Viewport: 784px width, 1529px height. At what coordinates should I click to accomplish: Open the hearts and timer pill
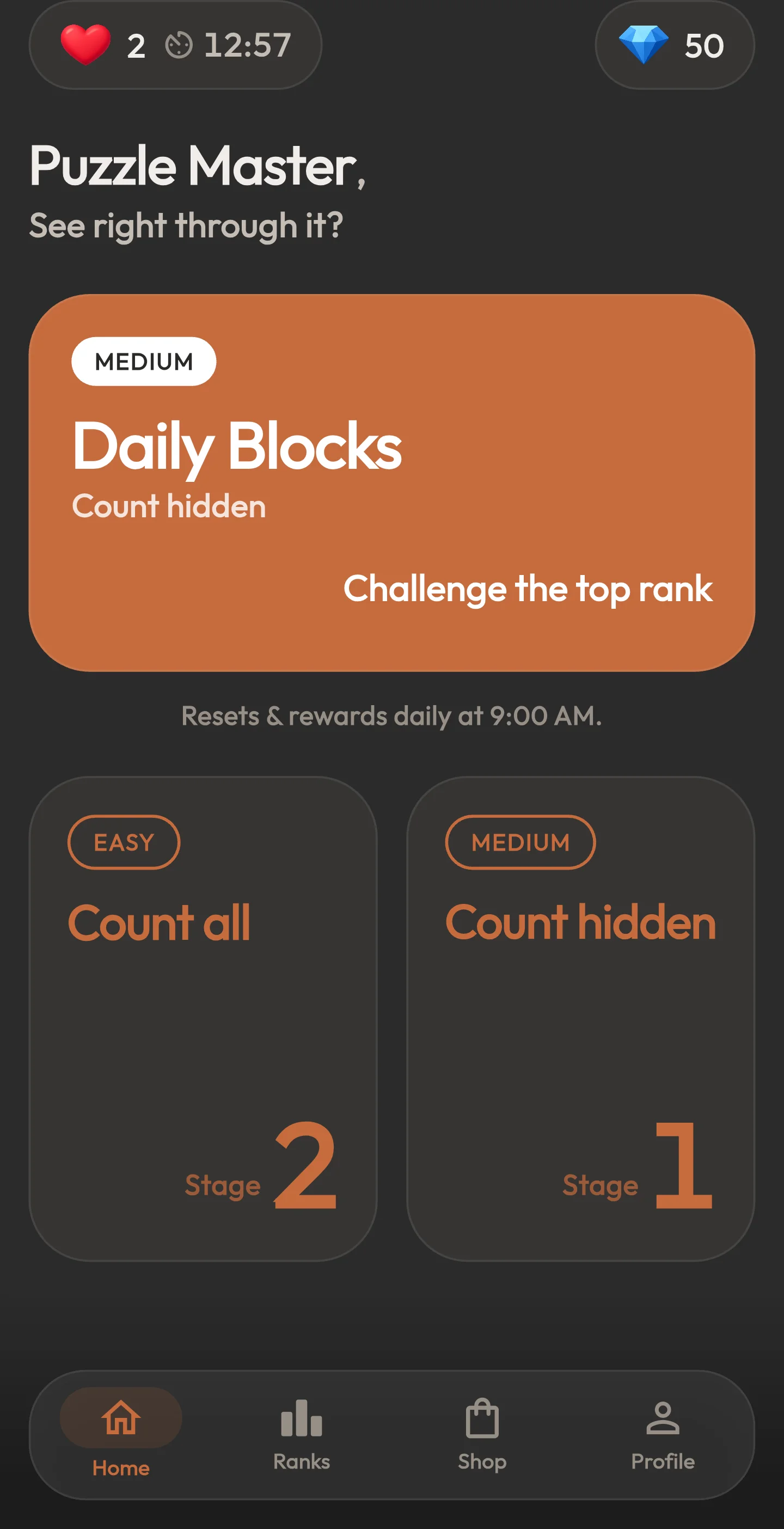point(175,45)
